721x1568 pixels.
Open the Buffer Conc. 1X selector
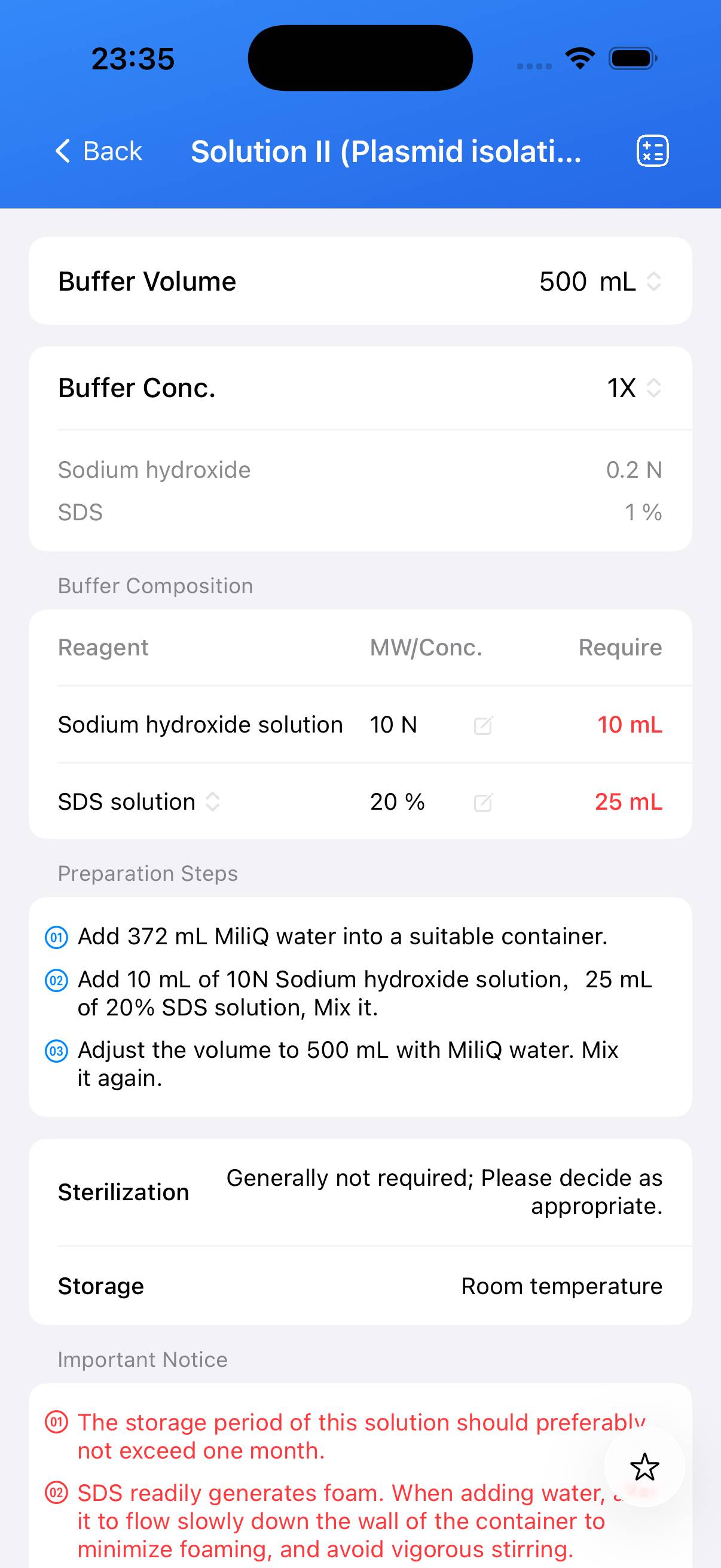click(x=652, y=388)
